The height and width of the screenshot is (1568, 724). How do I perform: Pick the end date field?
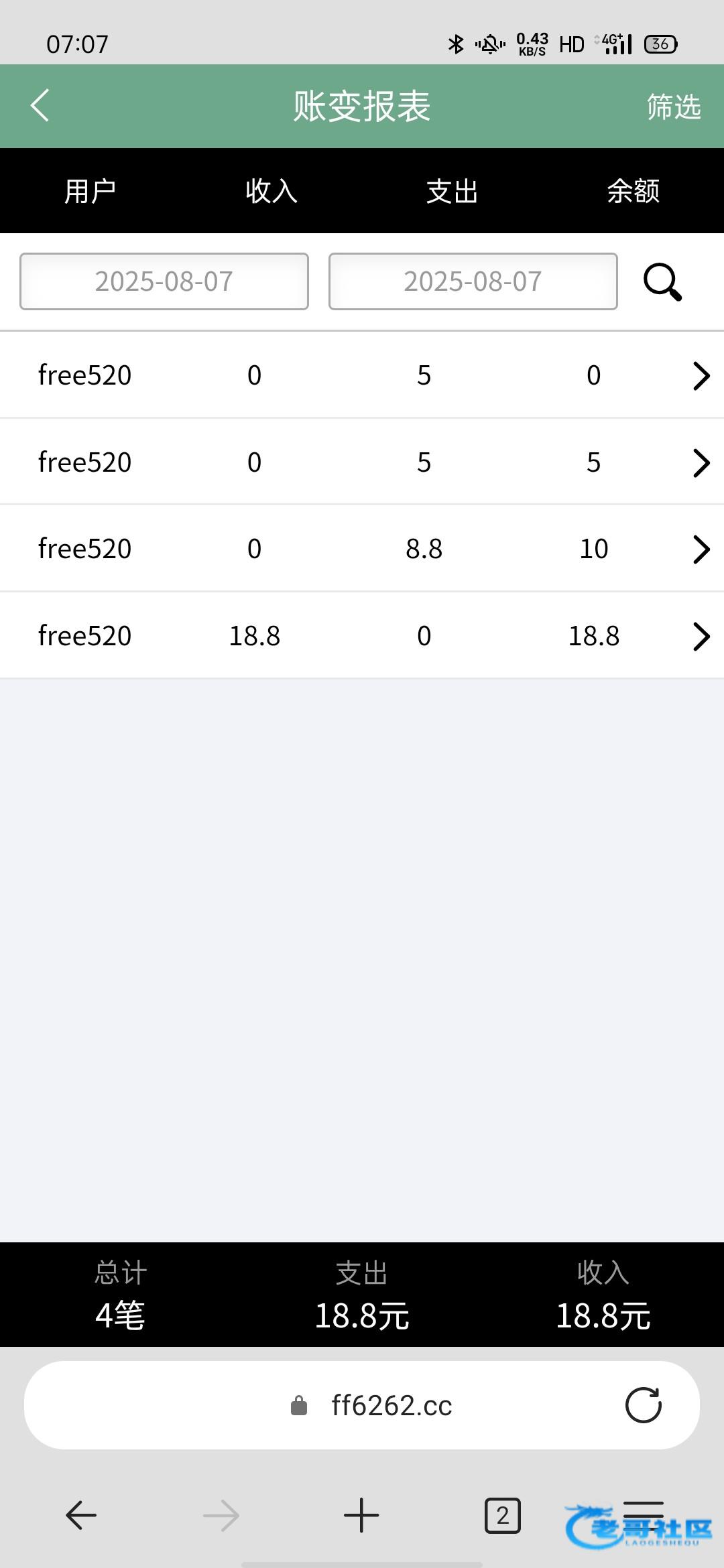(x=473, y=281)
